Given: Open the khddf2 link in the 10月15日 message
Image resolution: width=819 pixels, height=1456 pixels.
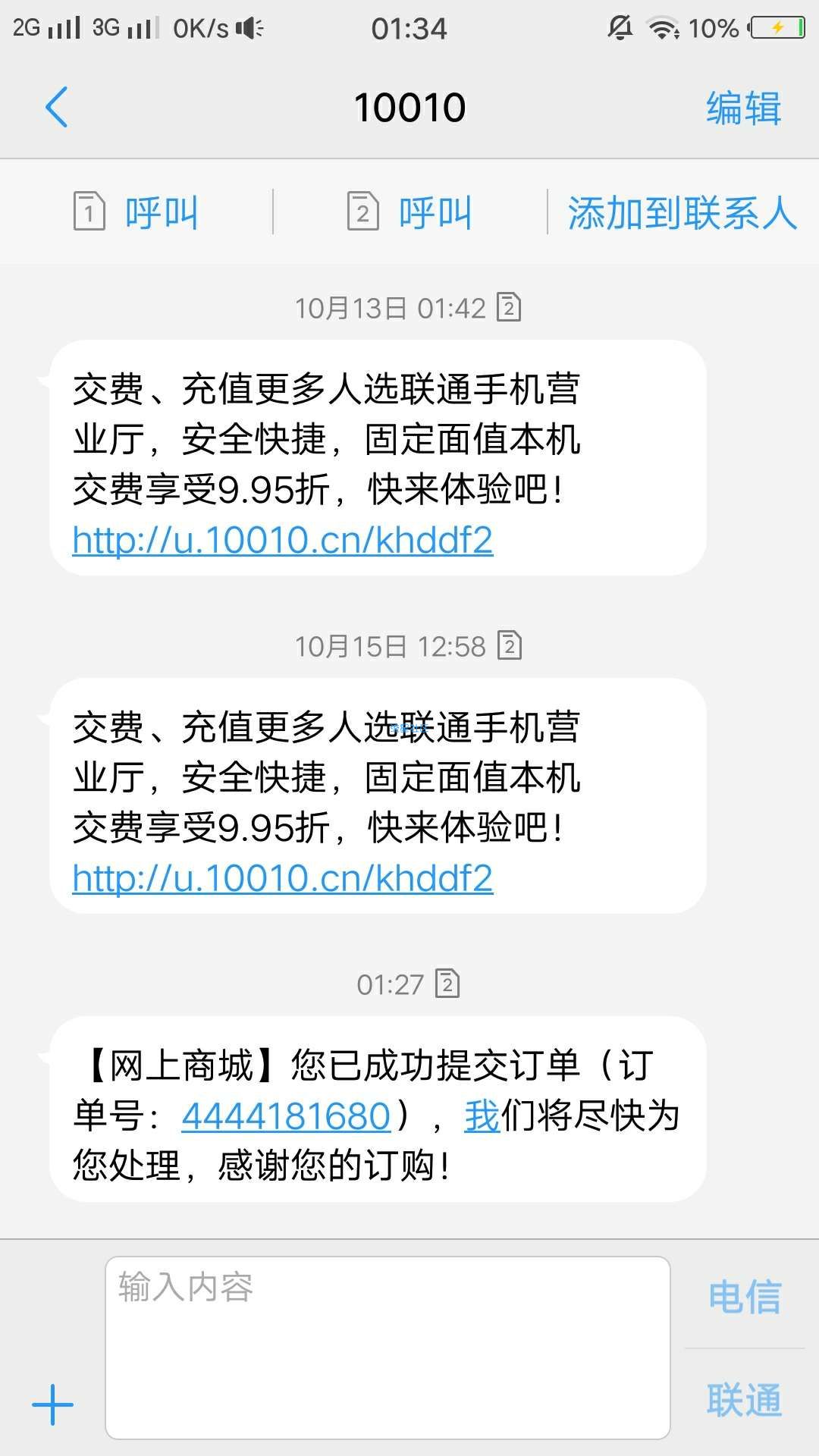Looking at the screenshot, I should (283, 878).
